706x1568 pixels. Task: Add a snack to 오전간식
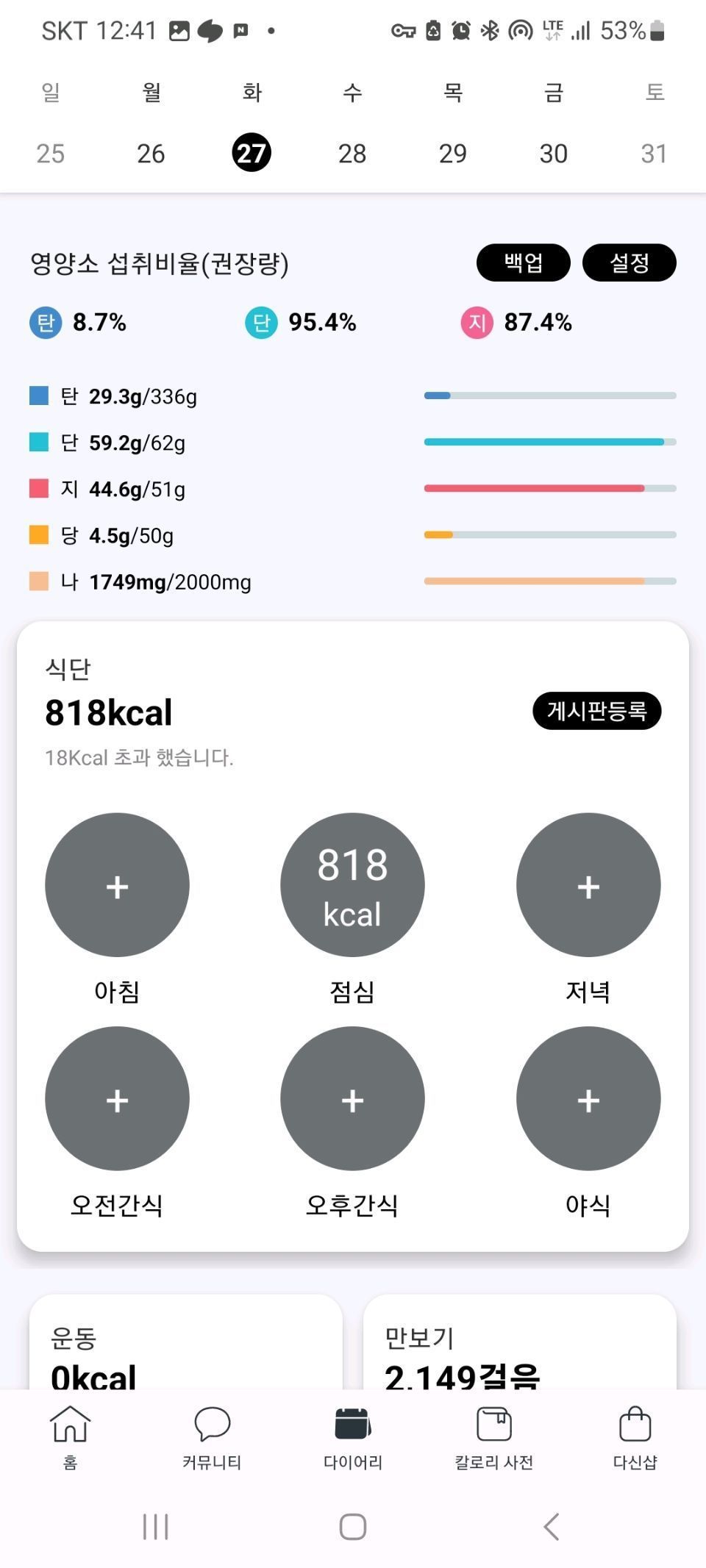[x=117, y=1098]
